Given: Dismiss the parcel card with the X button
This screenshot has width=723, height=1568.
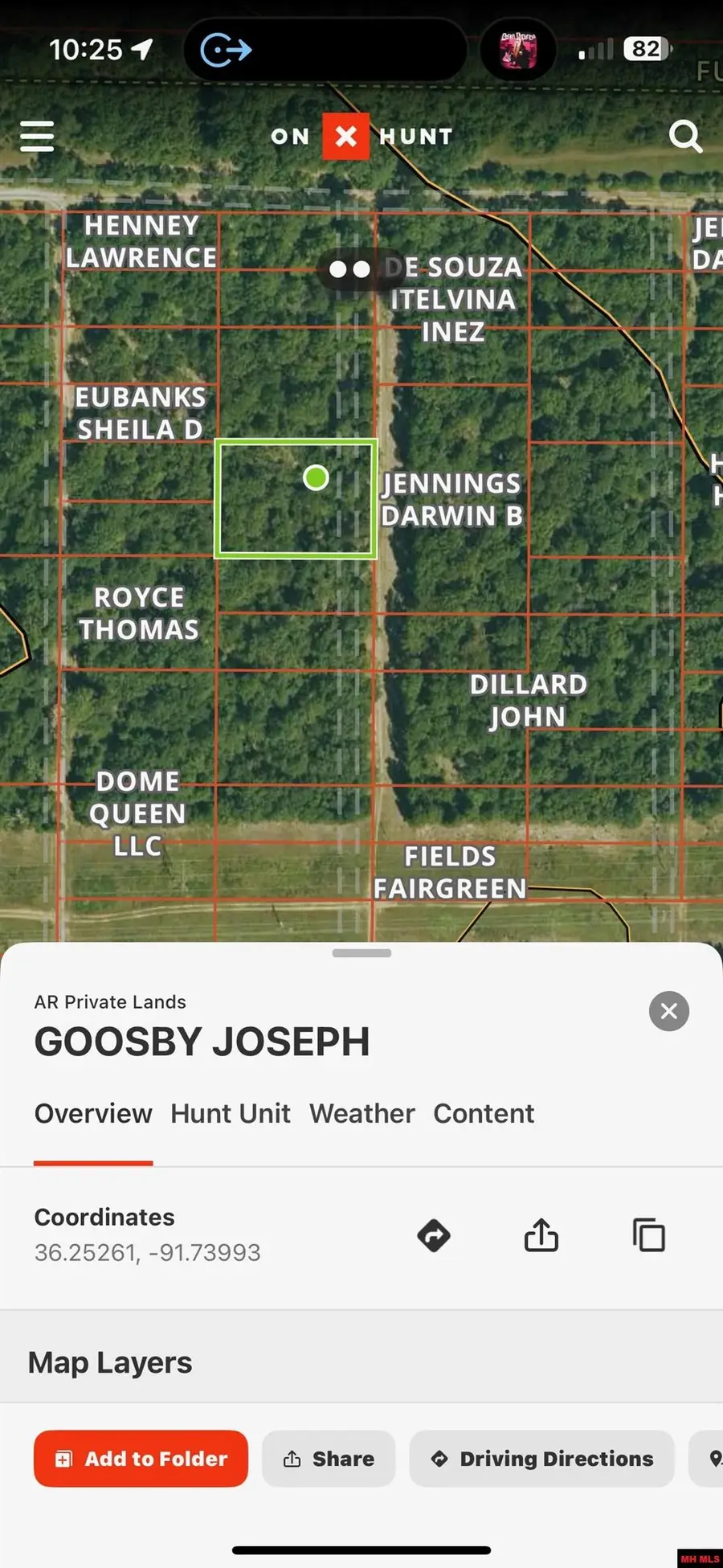Looking at the screenshot, I should click(668, 1011).
